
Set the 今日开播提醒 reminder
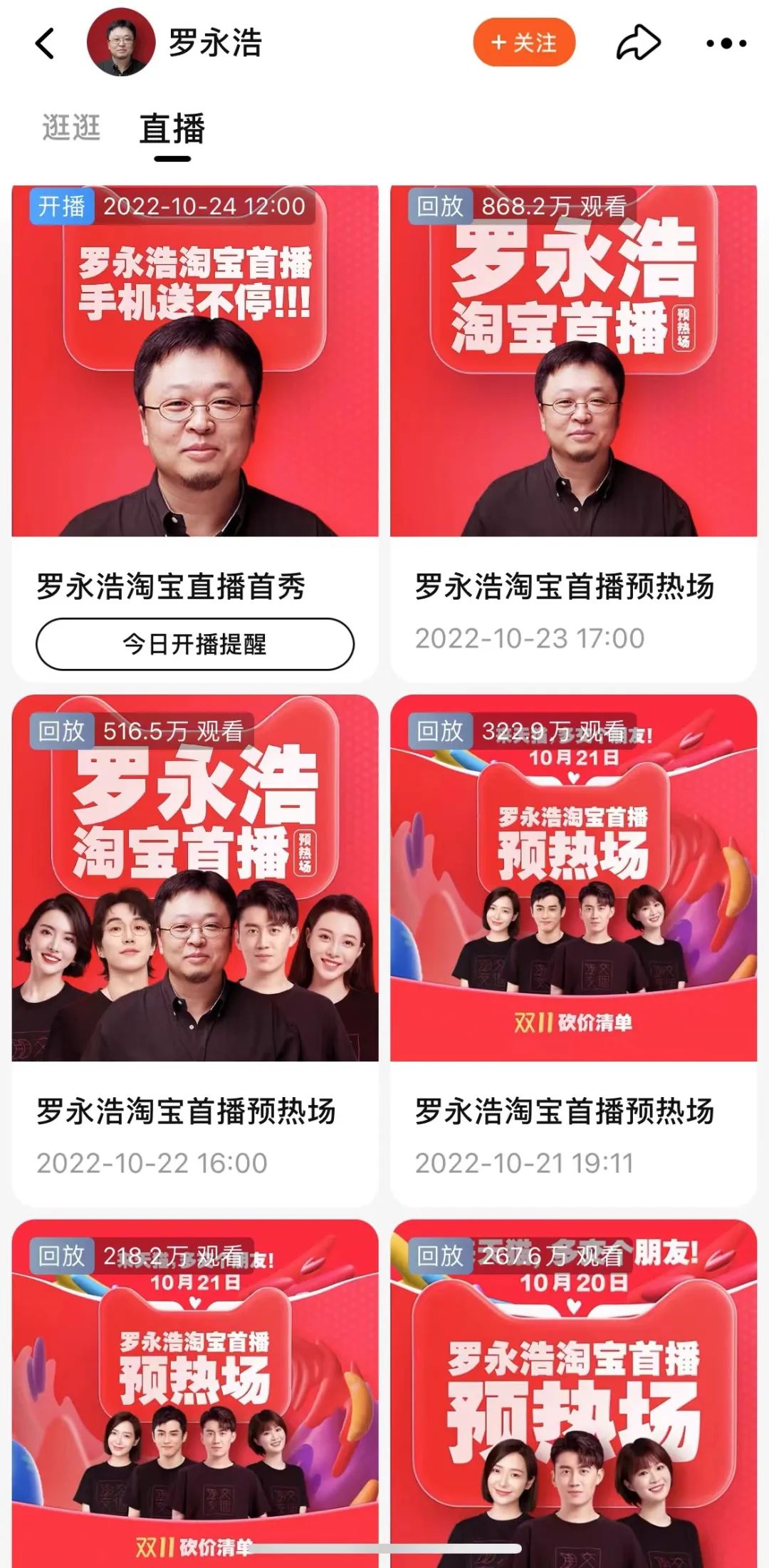[194, 644]
